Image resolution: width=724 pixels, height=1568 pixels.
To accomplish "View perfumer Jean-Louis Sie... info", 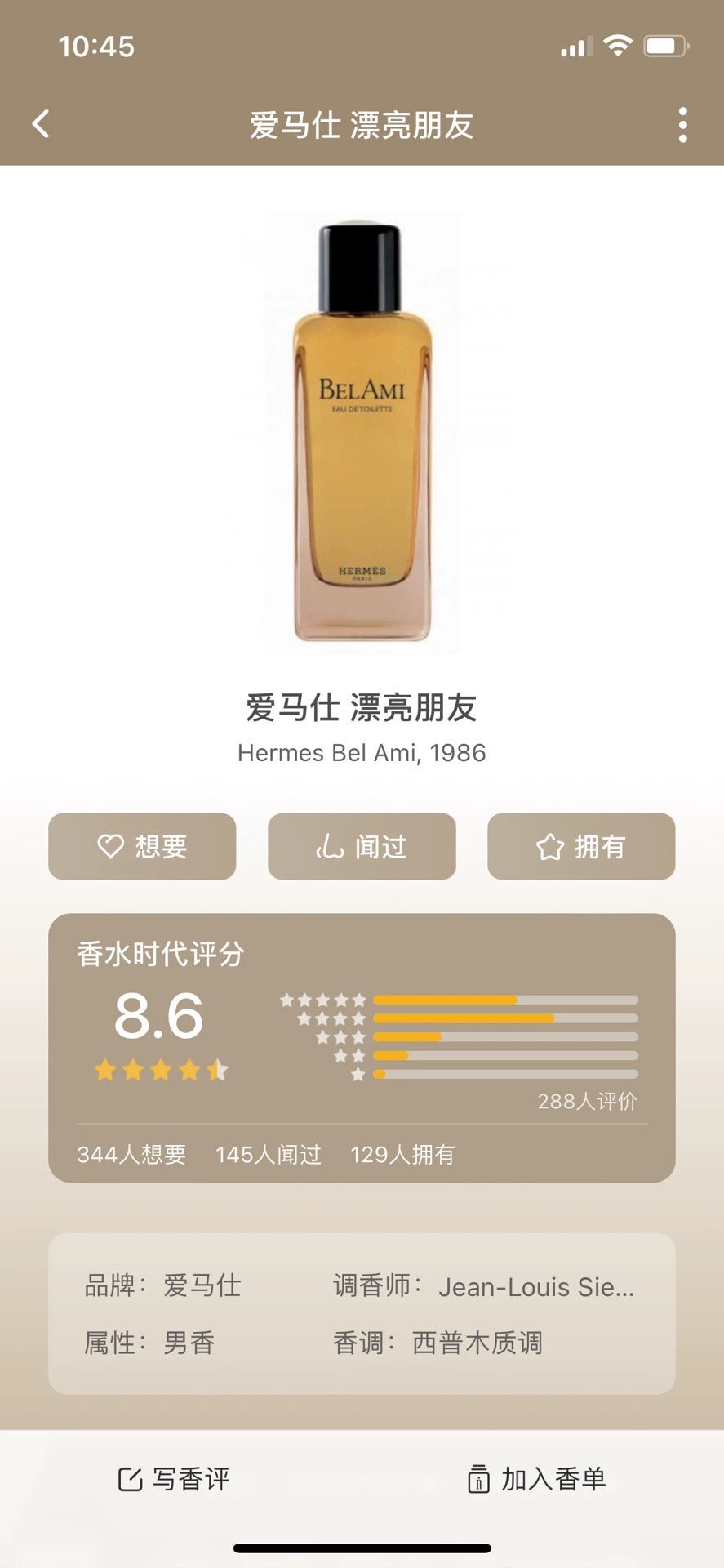I will 535,1287.
